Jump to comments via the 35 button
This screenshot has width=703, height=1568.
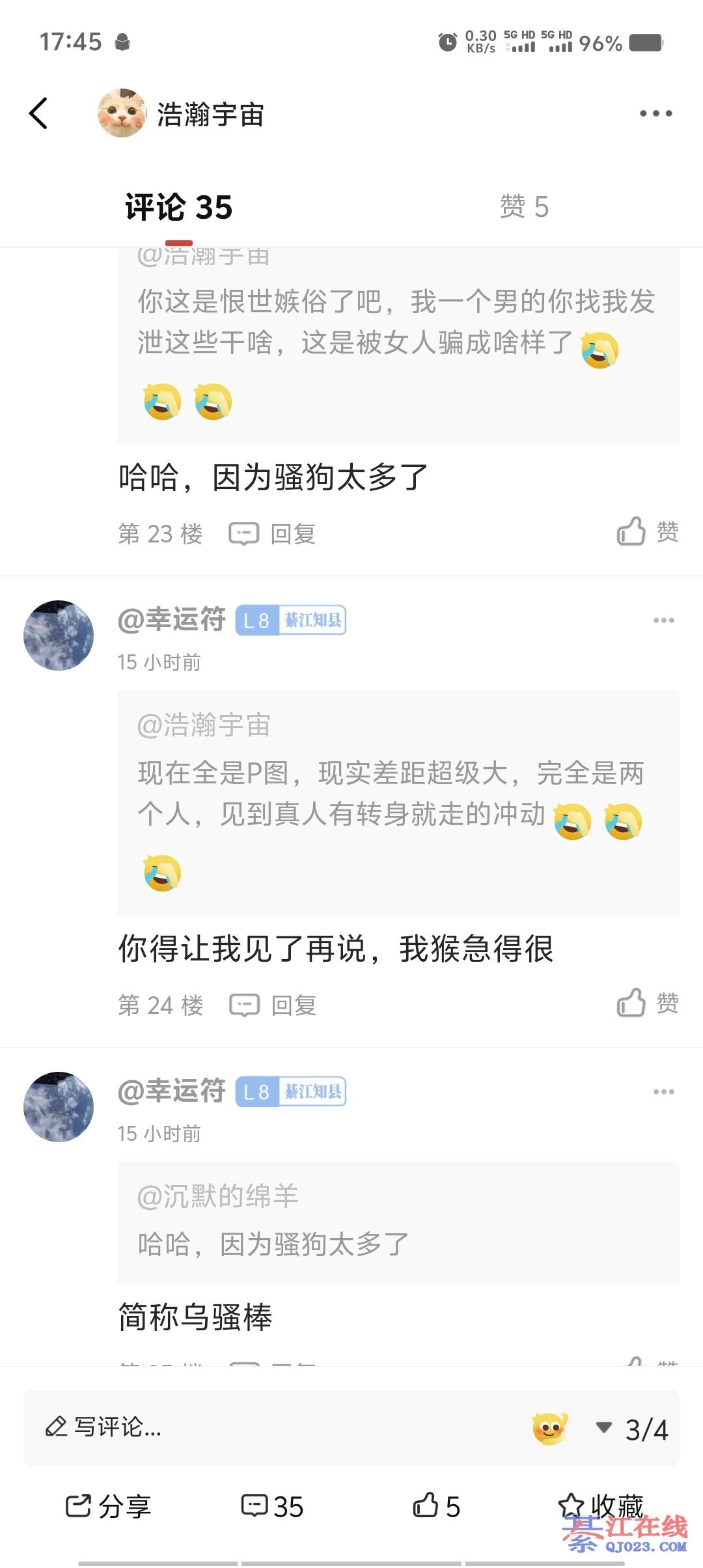(272, 1506)
